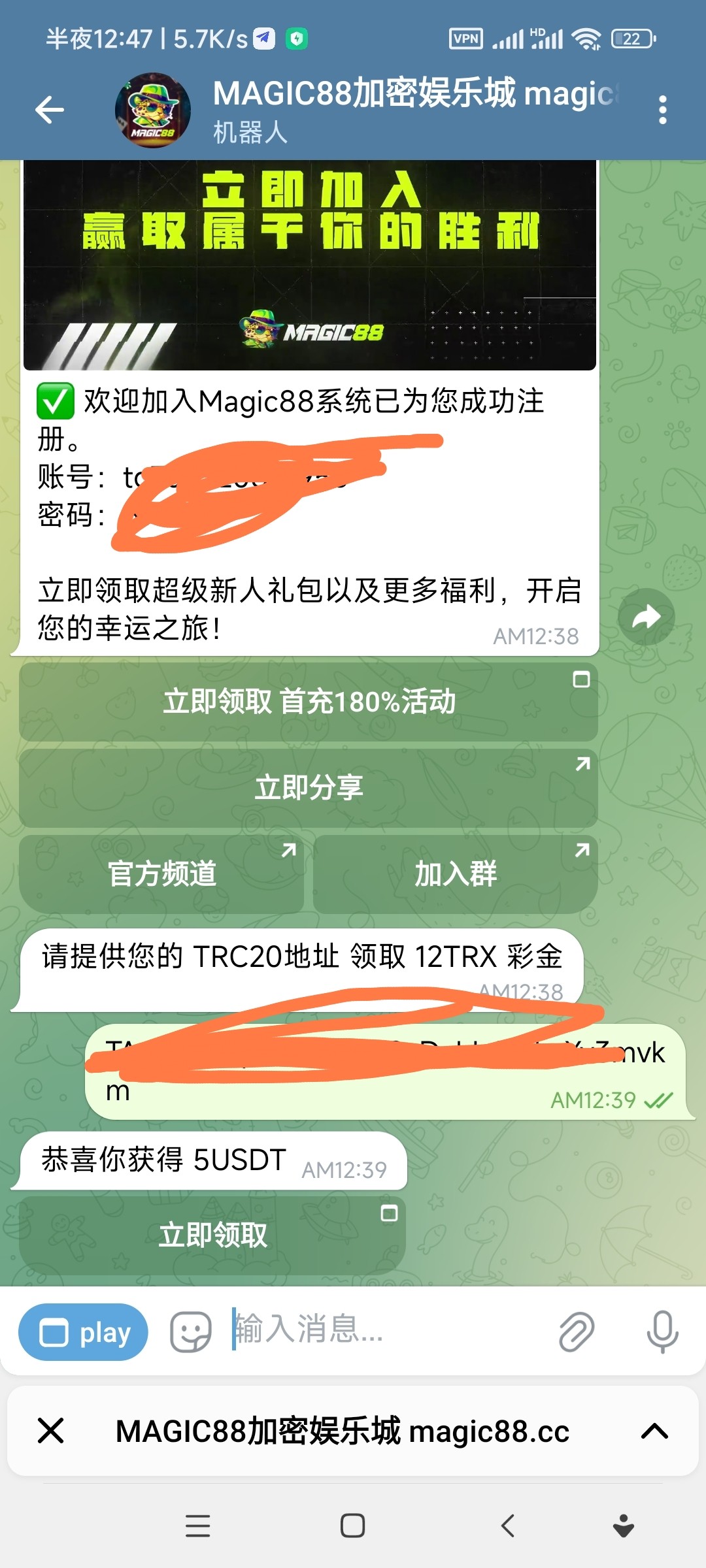
Task: Open the 官方频道 link button
Action: [161, 874]
